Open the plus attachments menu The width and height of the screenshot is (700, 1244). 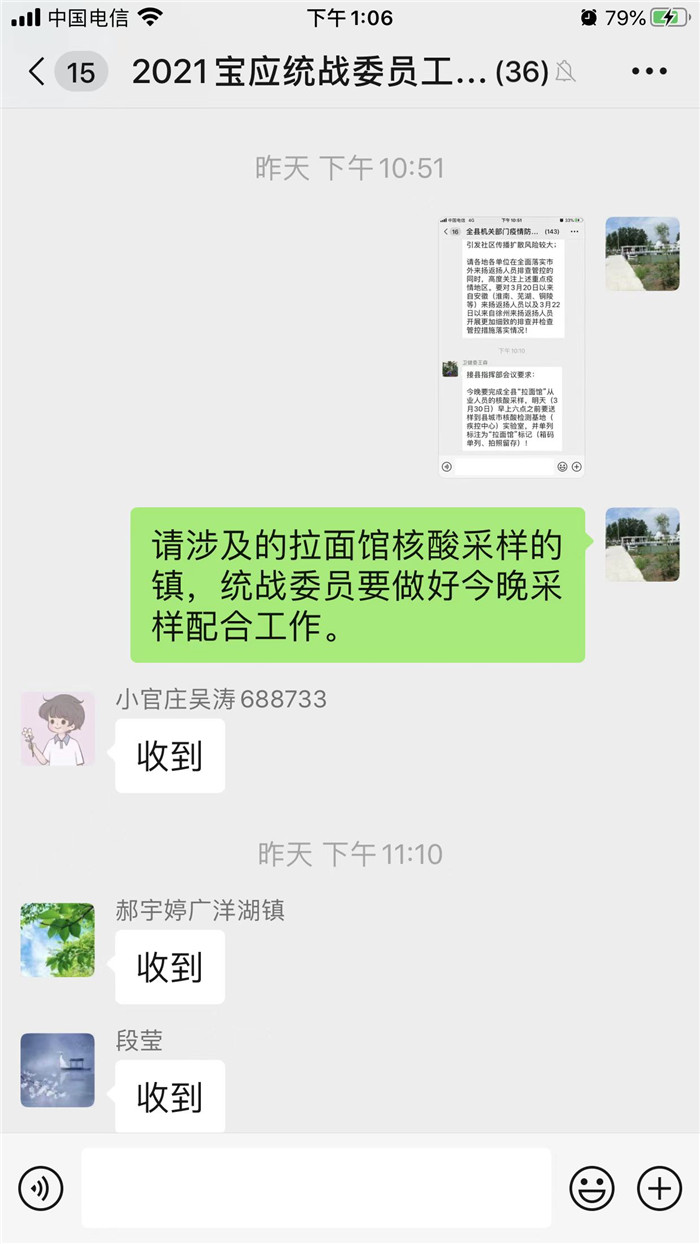pyautogui.click(x=659, y=1188)
